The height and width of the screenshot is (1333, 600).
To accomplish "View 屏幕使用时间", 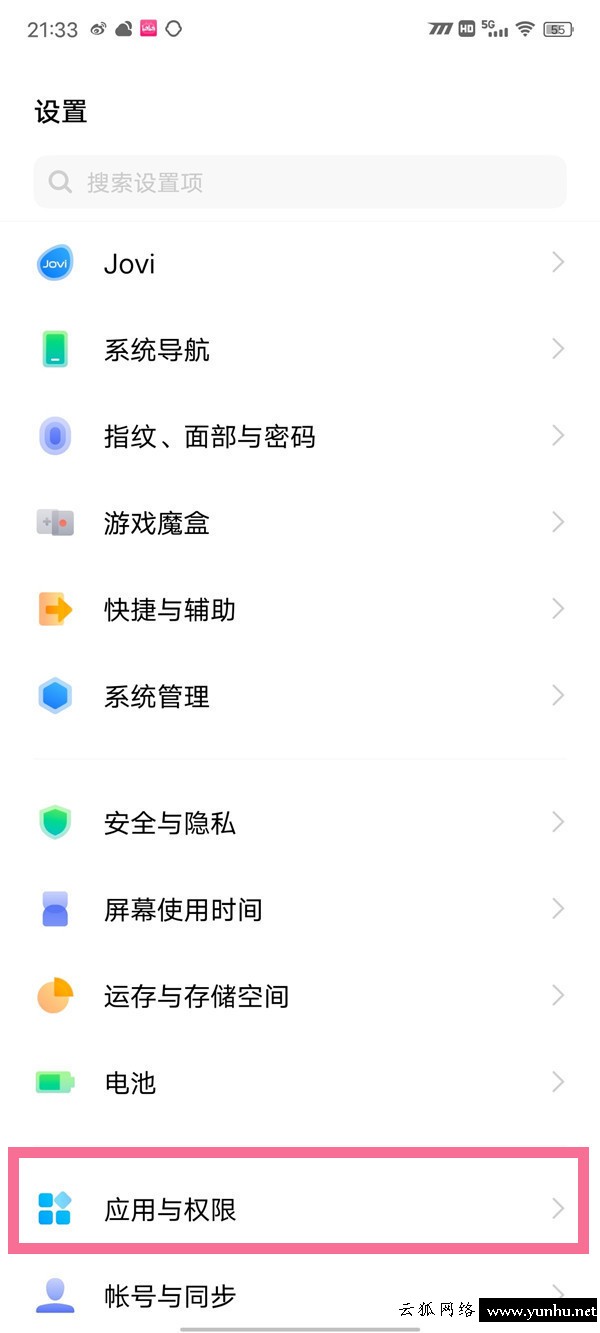I will (300, 910).
